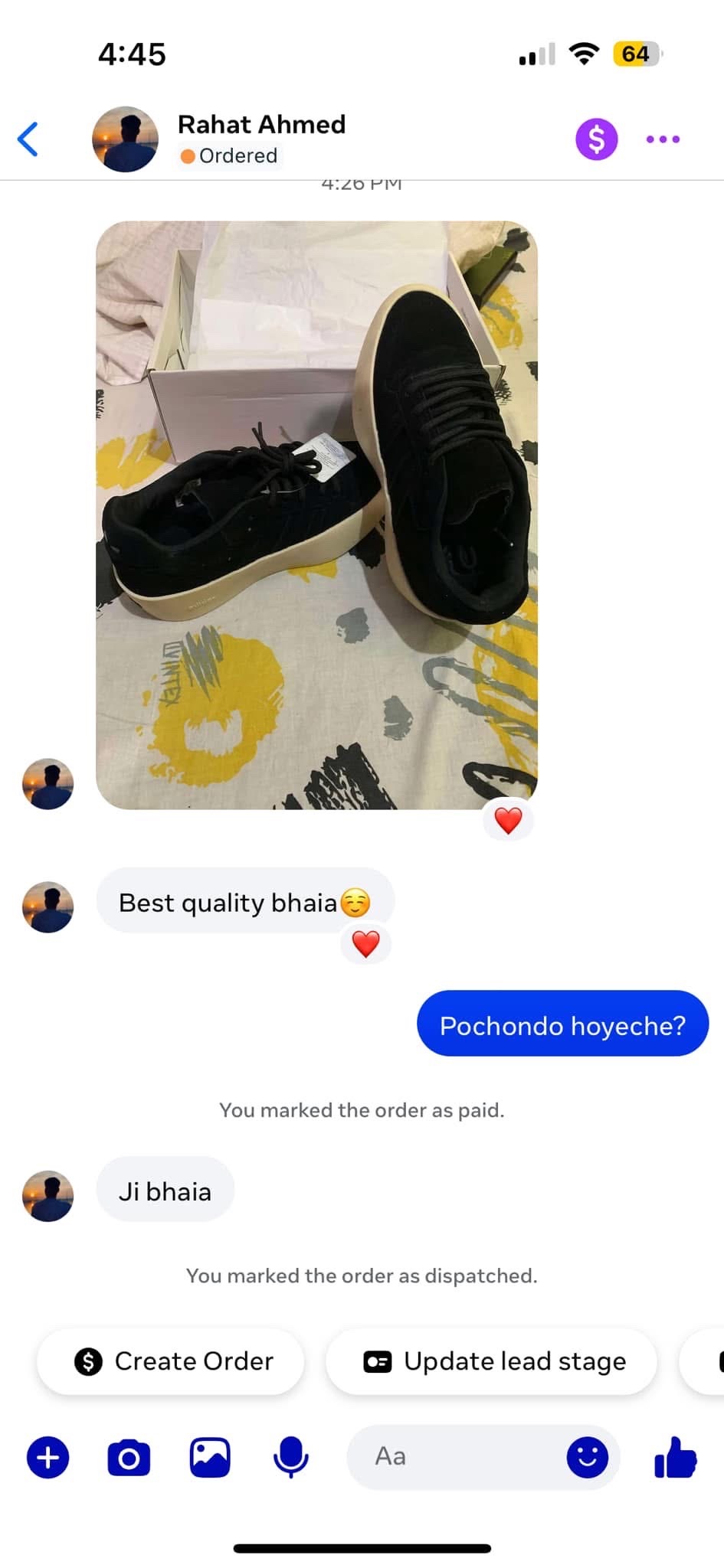Open Rahat Ahmed's profile header
The height and width of the screenshot is (1568, 724).
click(x=260, y=139)
